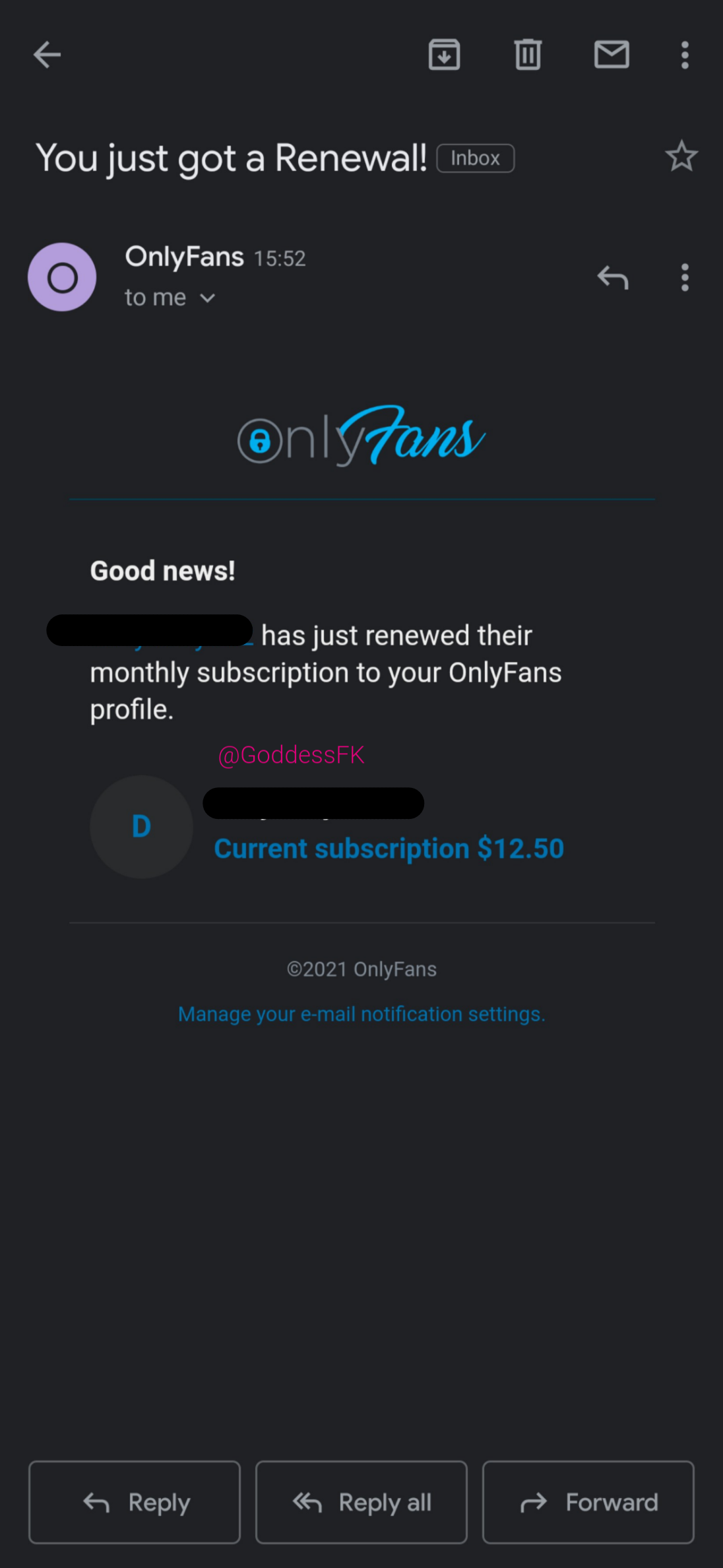The height and width of the screenshot is (1568, 723).
Task: Select the Reply all option
Action: pyautogui.click(x=361, y=1503)
